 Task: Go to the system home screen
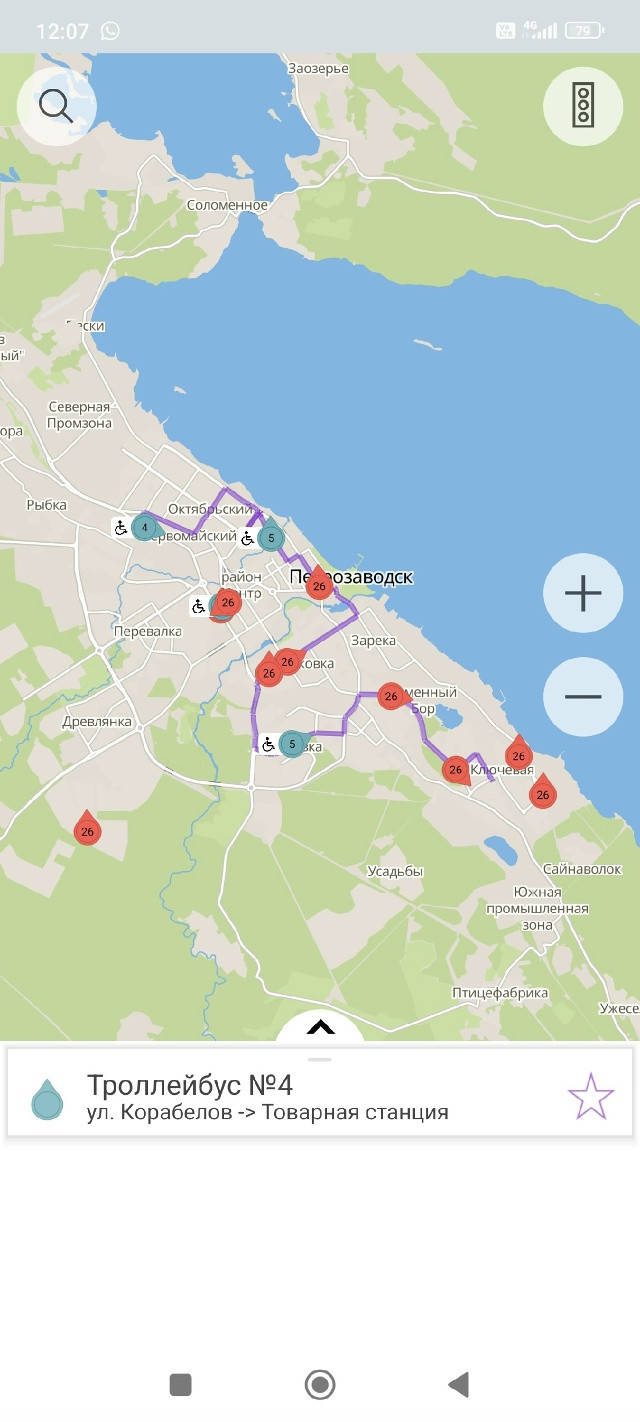point(320,1384)
